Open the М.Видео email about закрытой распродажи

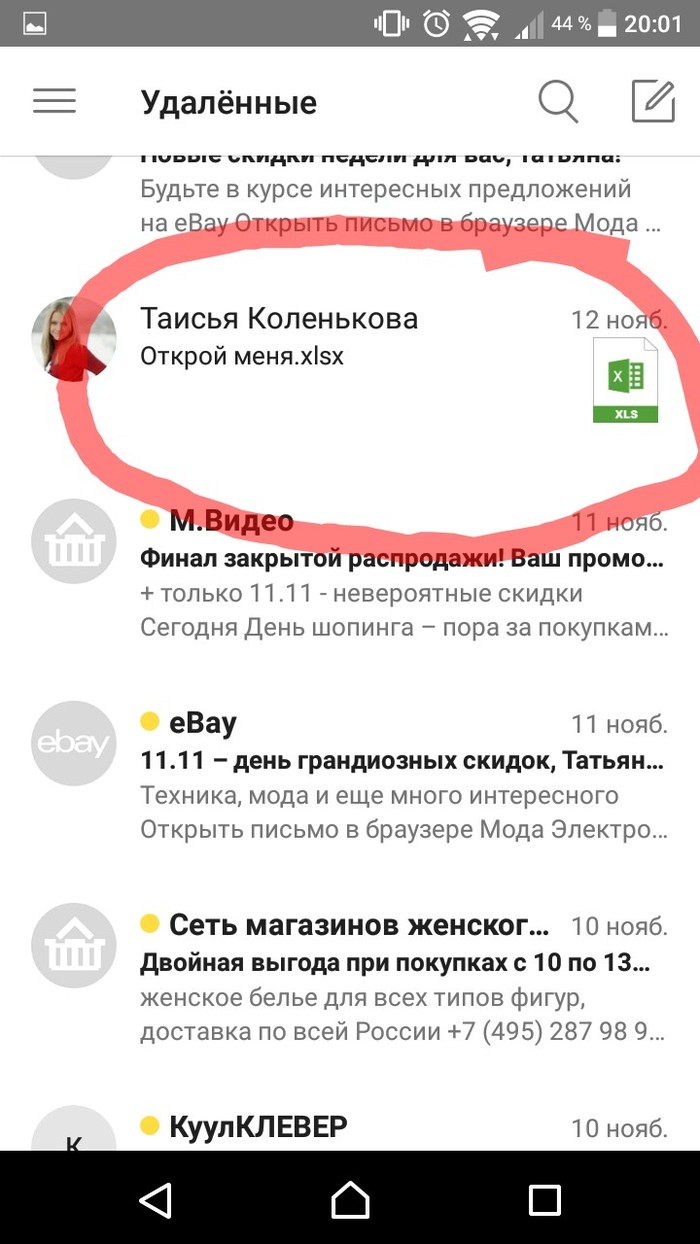click(x=400, y=575)
